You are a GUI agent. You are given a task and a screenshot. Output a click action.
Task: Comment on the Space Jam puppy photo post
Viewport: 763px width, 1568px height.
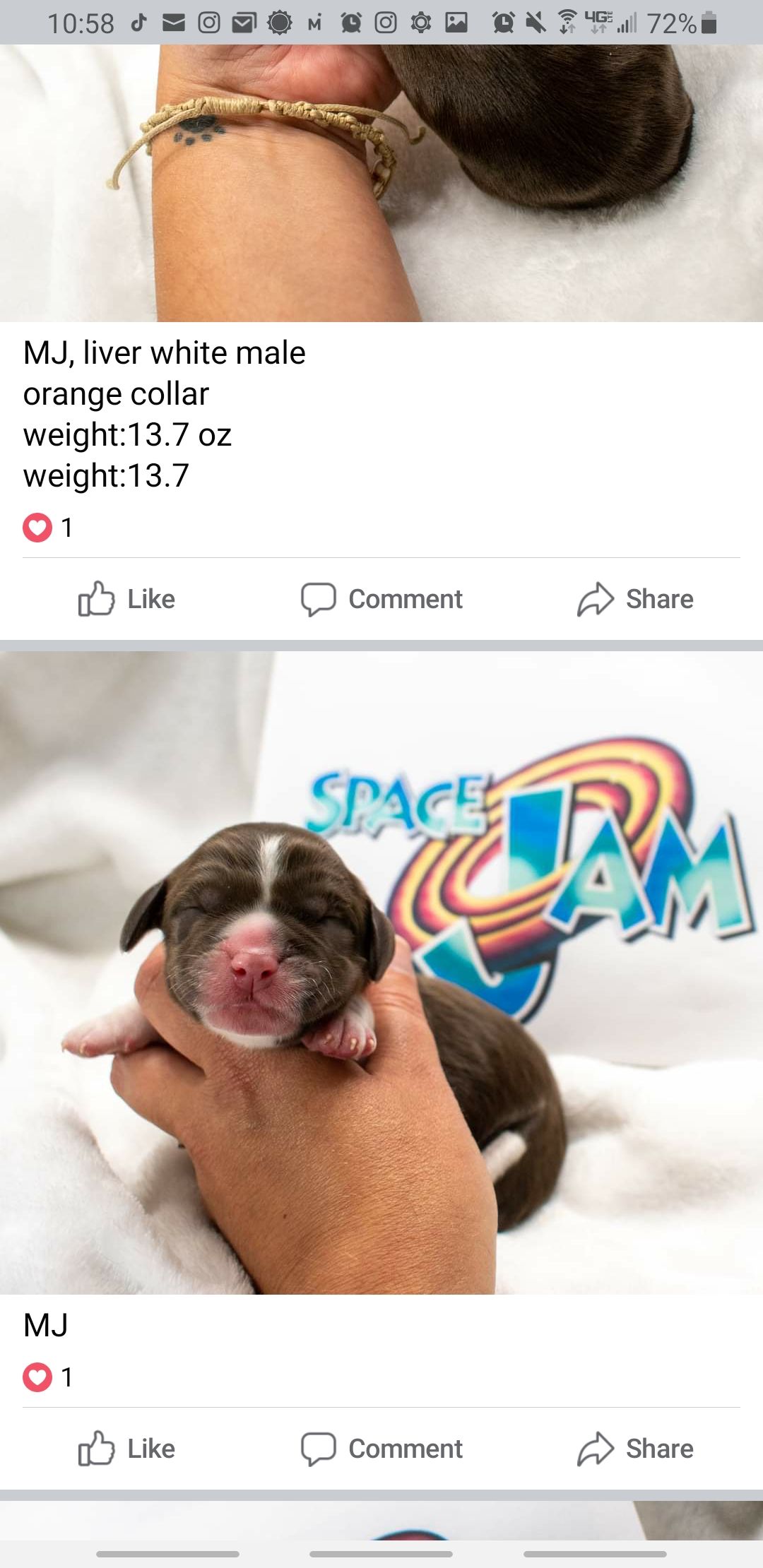(x=381, y=1449)
